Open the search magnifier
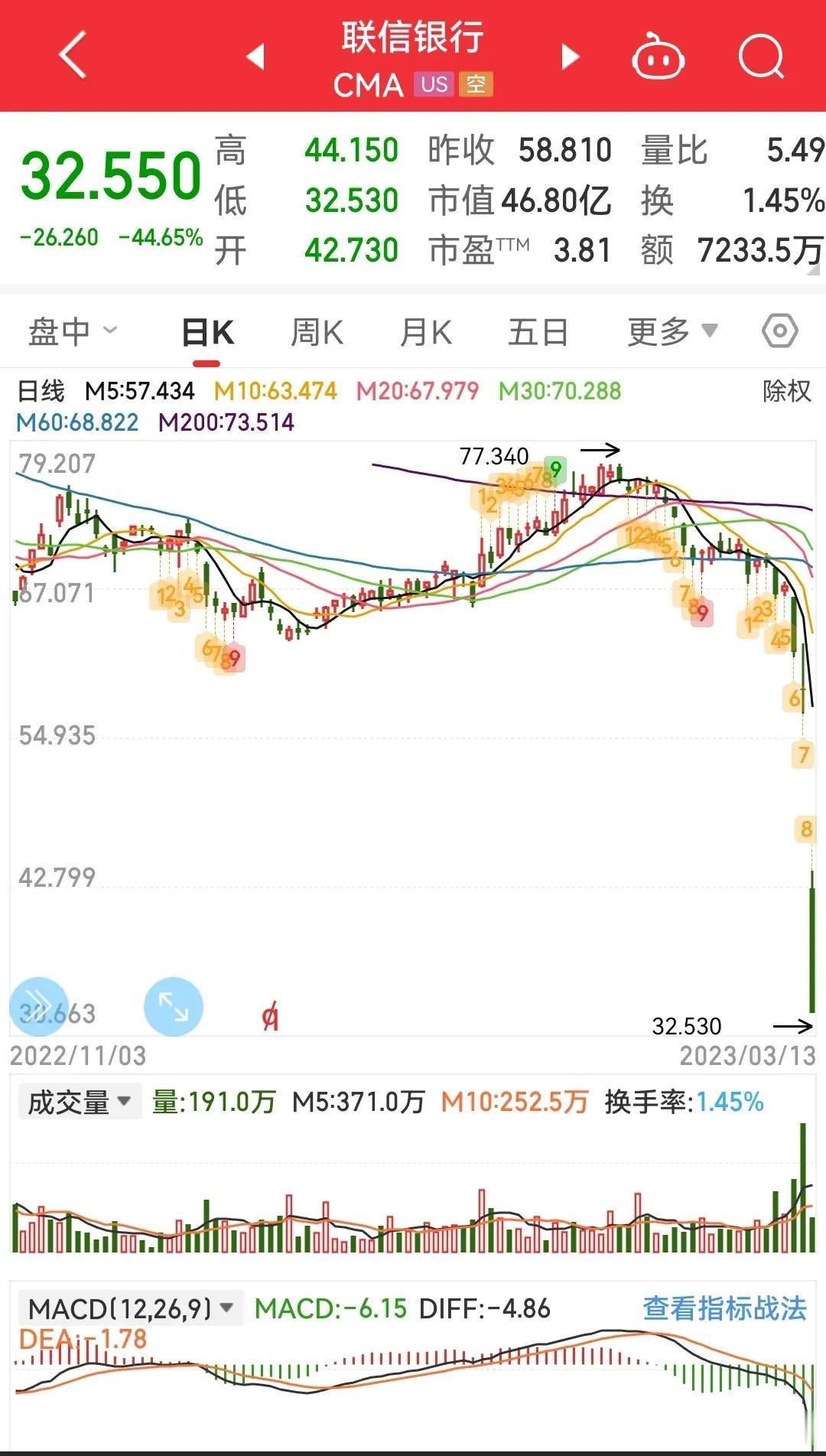The width and height of the screenshot is (826, 1456). click(x=761, y=56)
